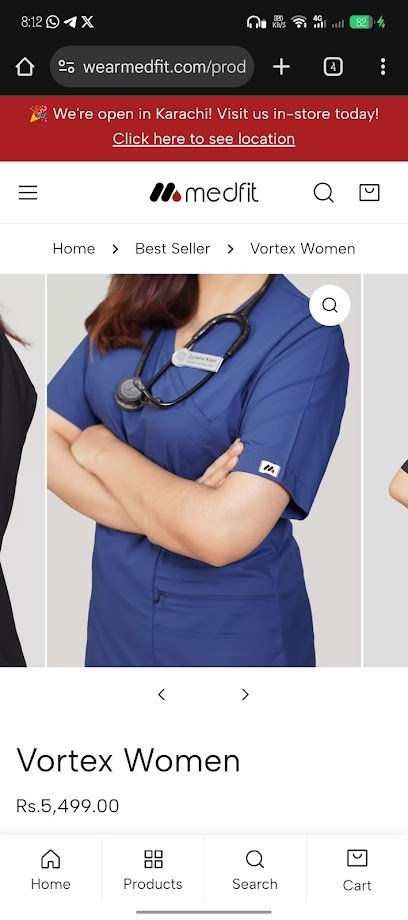Open search from the header magnifier icon
The image size is (408, 920).
323,192
